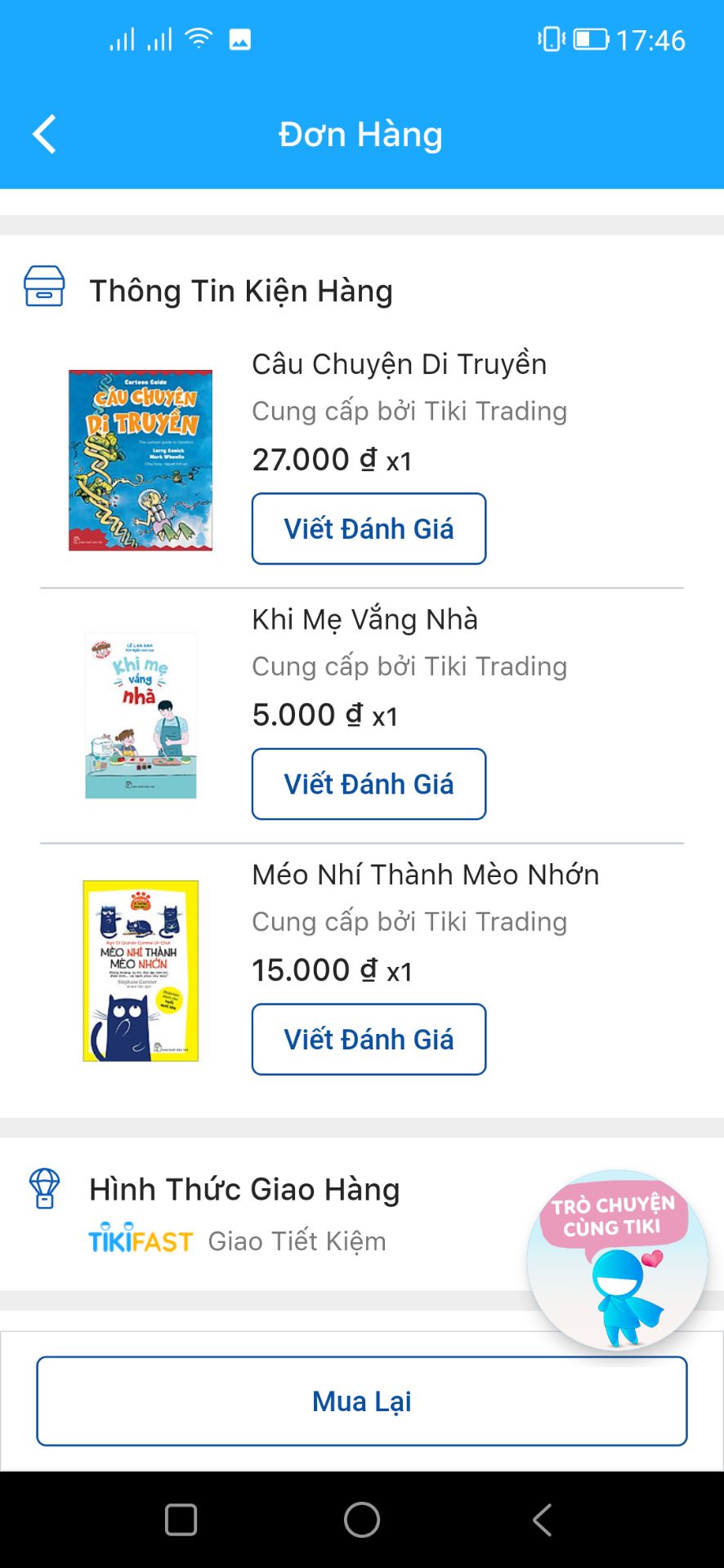
Task: Tap Viết Đánh Giá for Méo Nhí Thành Mèo Nhớn
Action: (x=369, y=1039)
